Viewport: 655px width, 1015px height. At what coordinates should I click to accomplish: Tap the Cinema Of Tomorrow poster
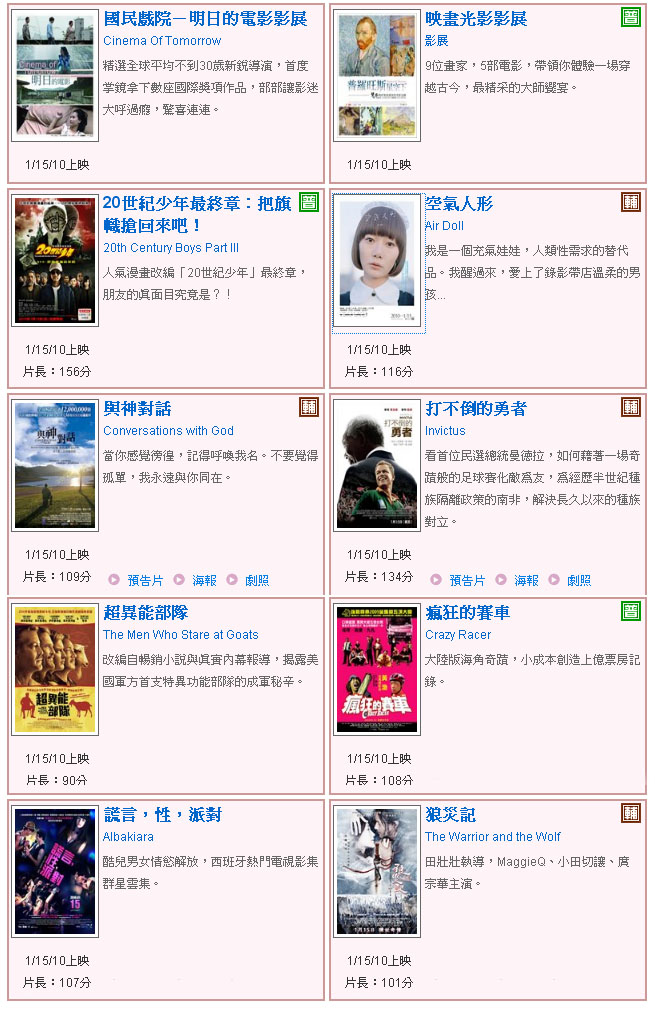tap(55, 76)
